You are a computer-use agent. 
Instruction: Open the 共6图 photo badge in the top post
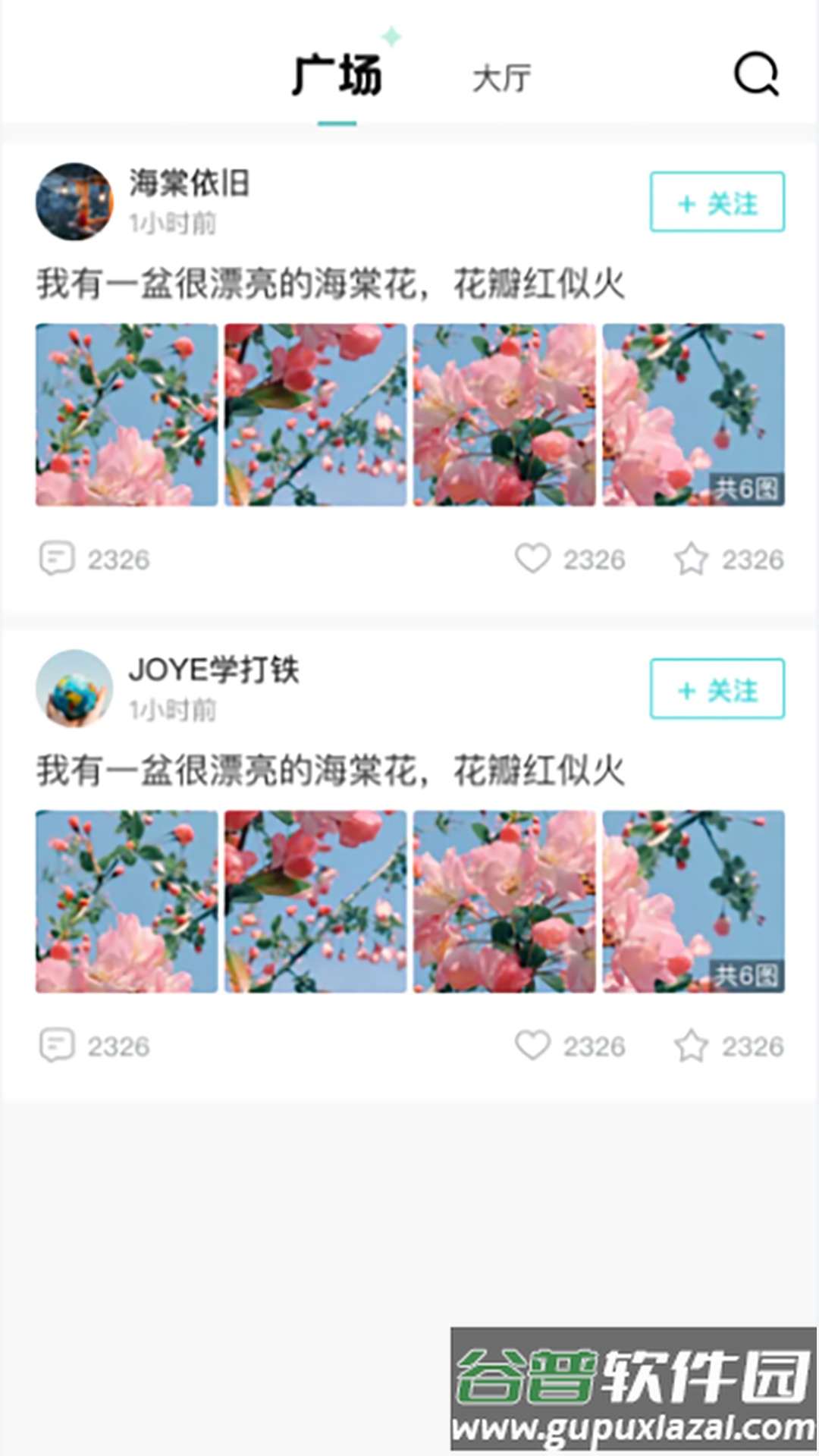tap(745, 488)
